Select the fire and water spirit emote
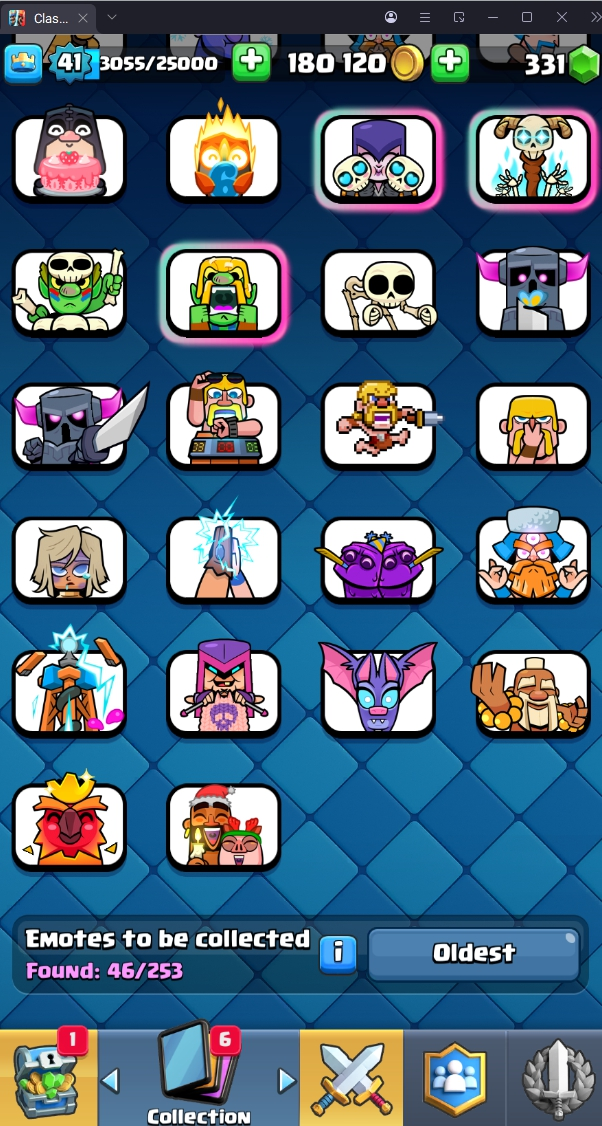This screenshot has height=1126, width=602. [x=224, y=159]
